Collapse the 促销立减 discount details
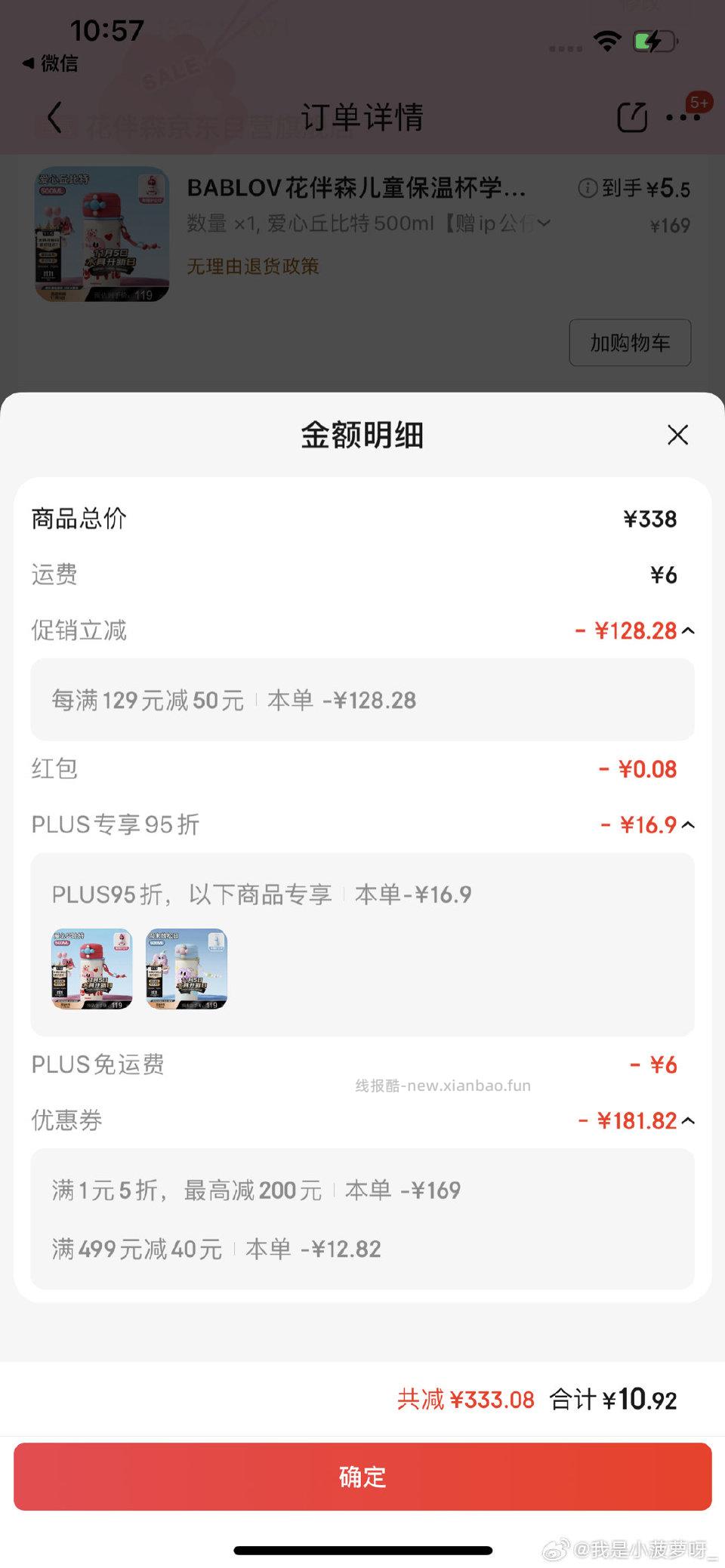 tap(688, 630)
